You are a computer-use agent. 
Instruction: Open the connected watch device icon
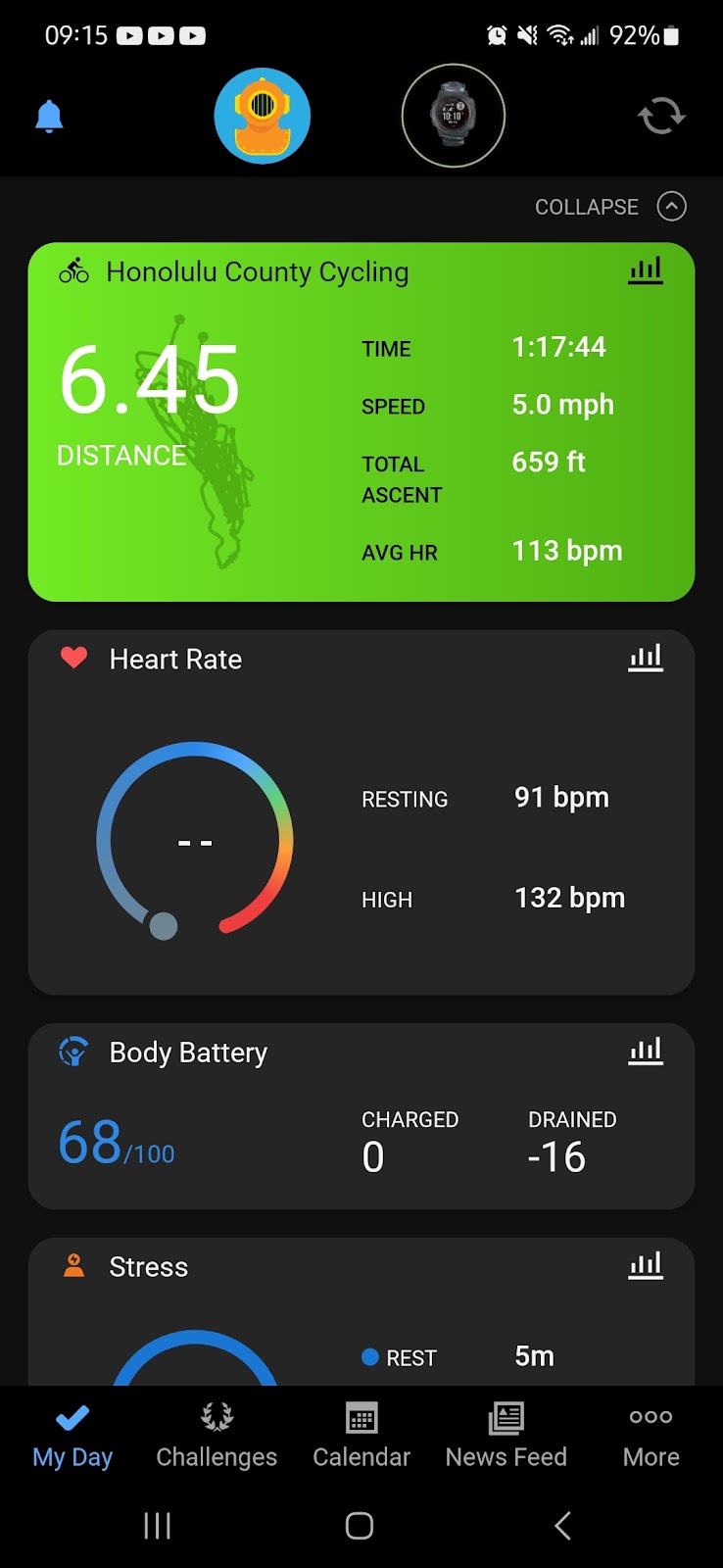[x=453, y=116]
